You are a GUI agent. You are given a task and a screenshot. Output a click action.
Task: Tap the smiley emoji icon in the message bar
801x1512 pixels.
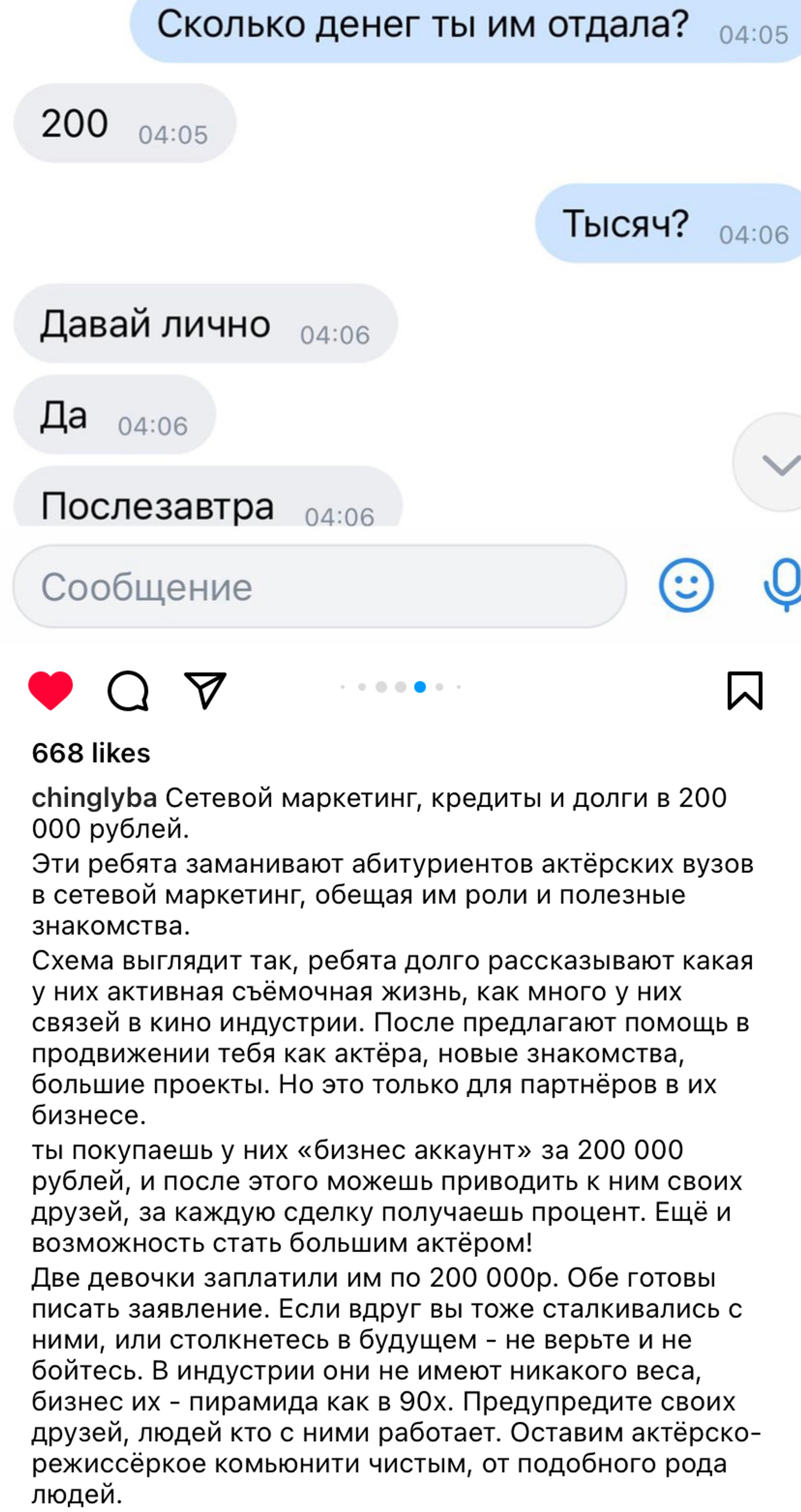686,586
